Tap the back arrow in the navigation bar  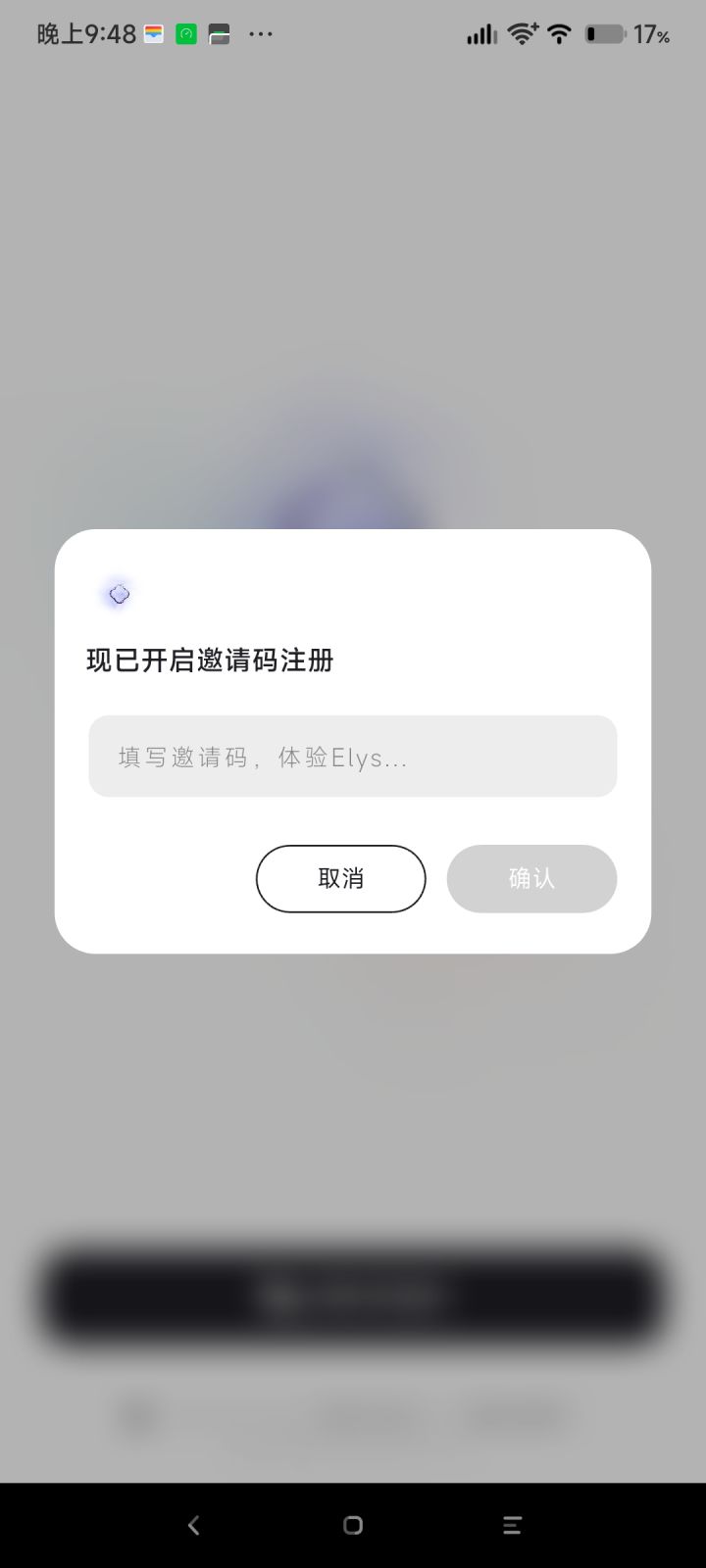click(193, 1525)
